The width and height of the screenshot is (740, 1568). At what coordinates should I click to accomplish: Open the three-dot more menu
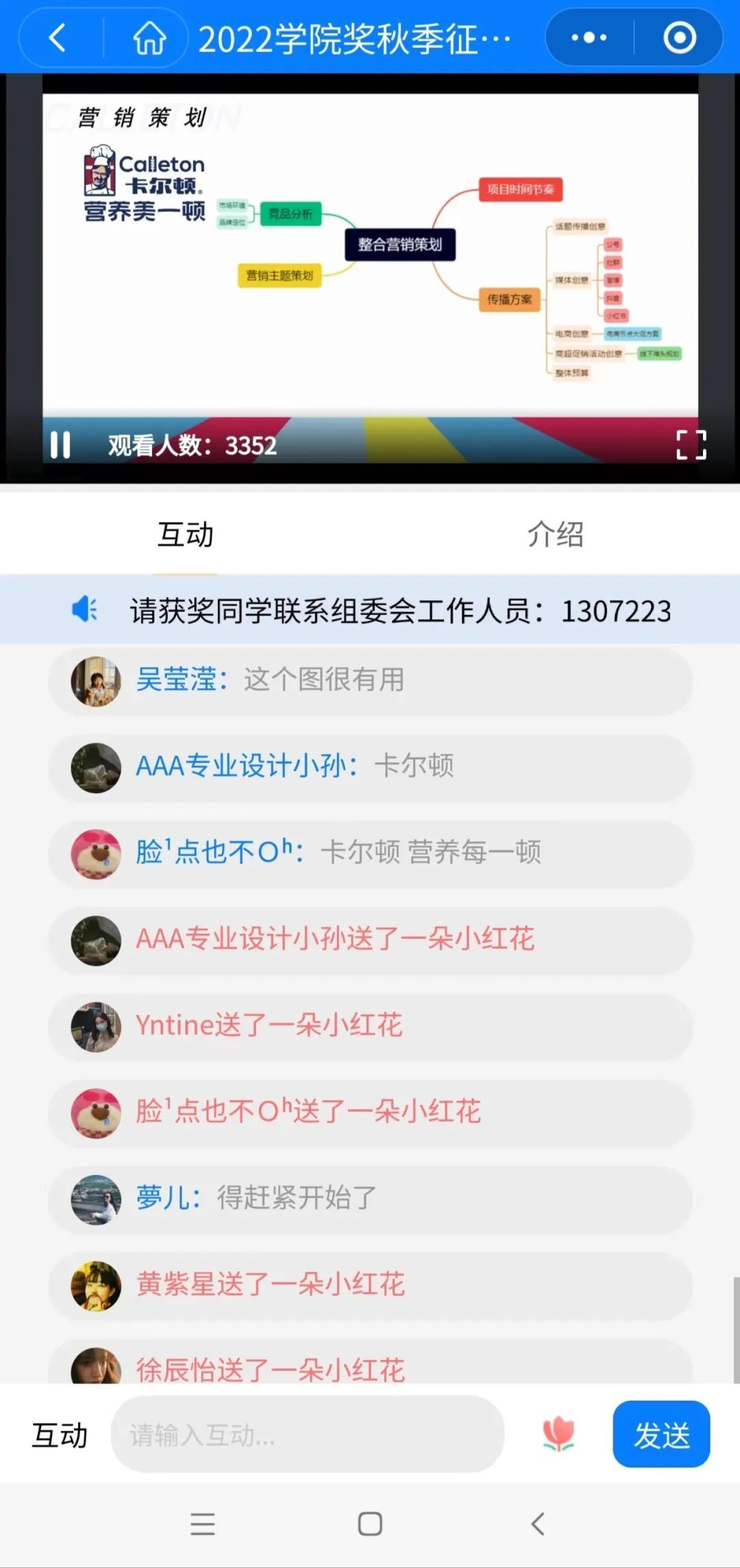tap(589, 38)
